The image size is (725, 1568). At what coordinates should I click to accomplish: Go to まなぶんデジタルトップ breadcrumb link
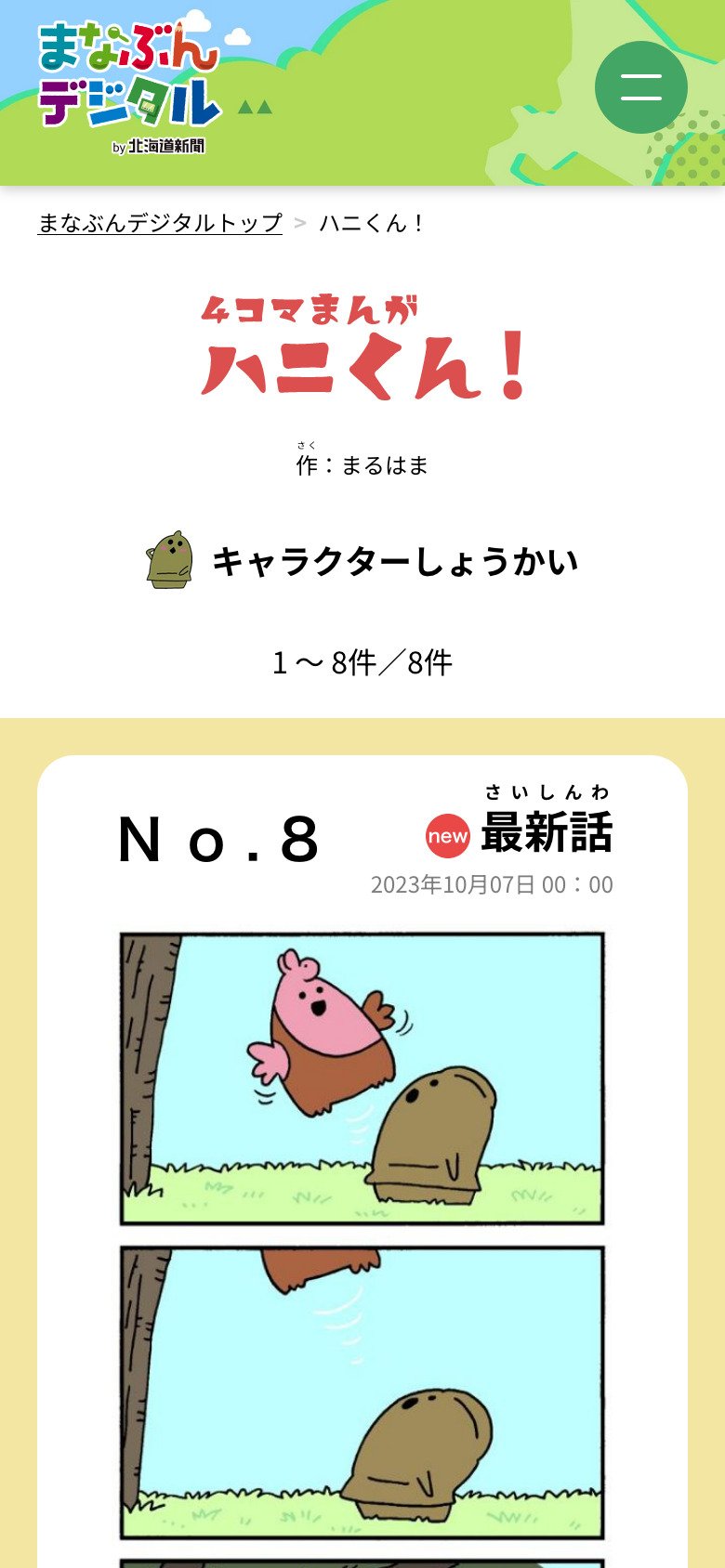(160, 223)
